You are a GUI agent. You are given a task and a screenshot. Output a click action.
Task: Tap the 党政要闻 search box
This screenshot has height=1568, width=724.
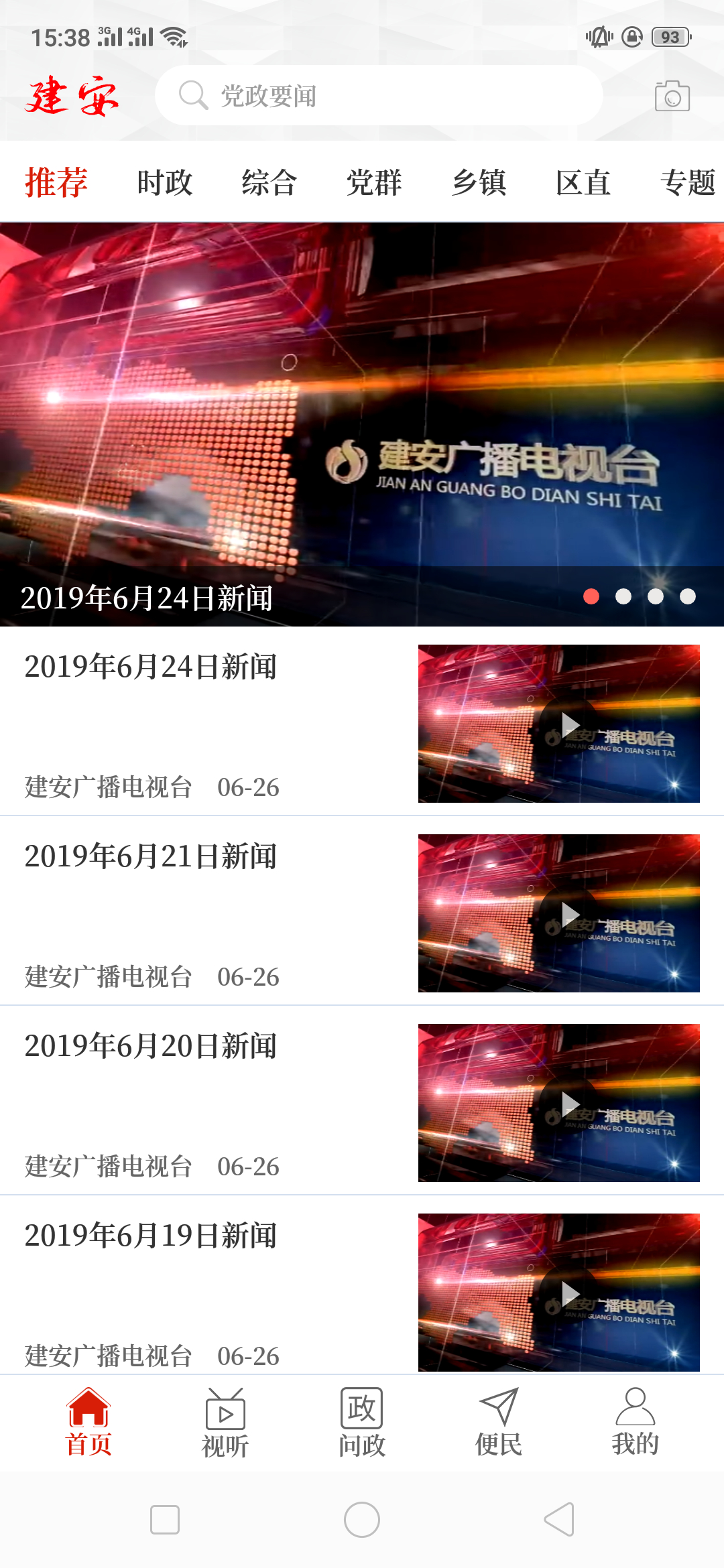379,96
